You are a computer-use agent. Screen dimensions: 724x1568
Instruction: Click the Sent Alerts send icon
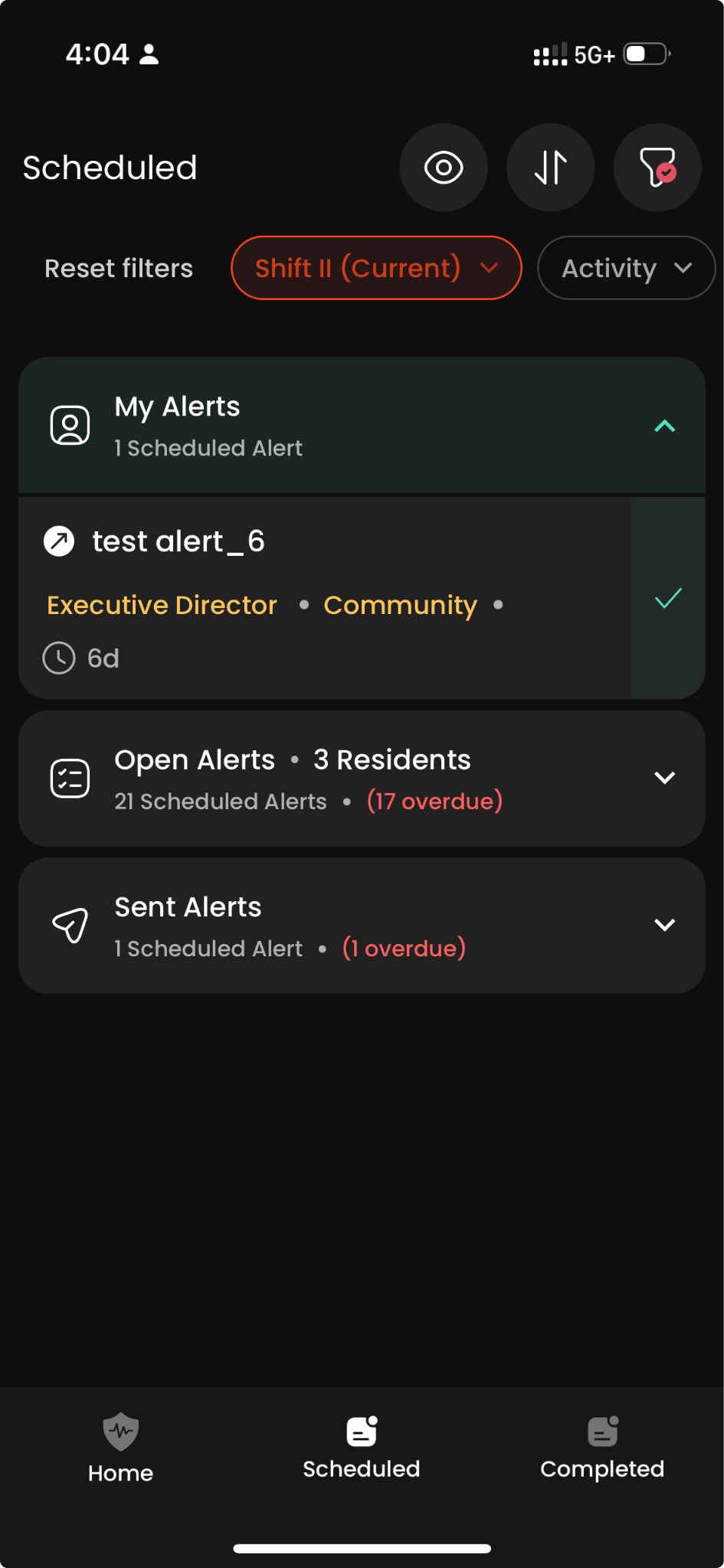[x=69, y=923]
